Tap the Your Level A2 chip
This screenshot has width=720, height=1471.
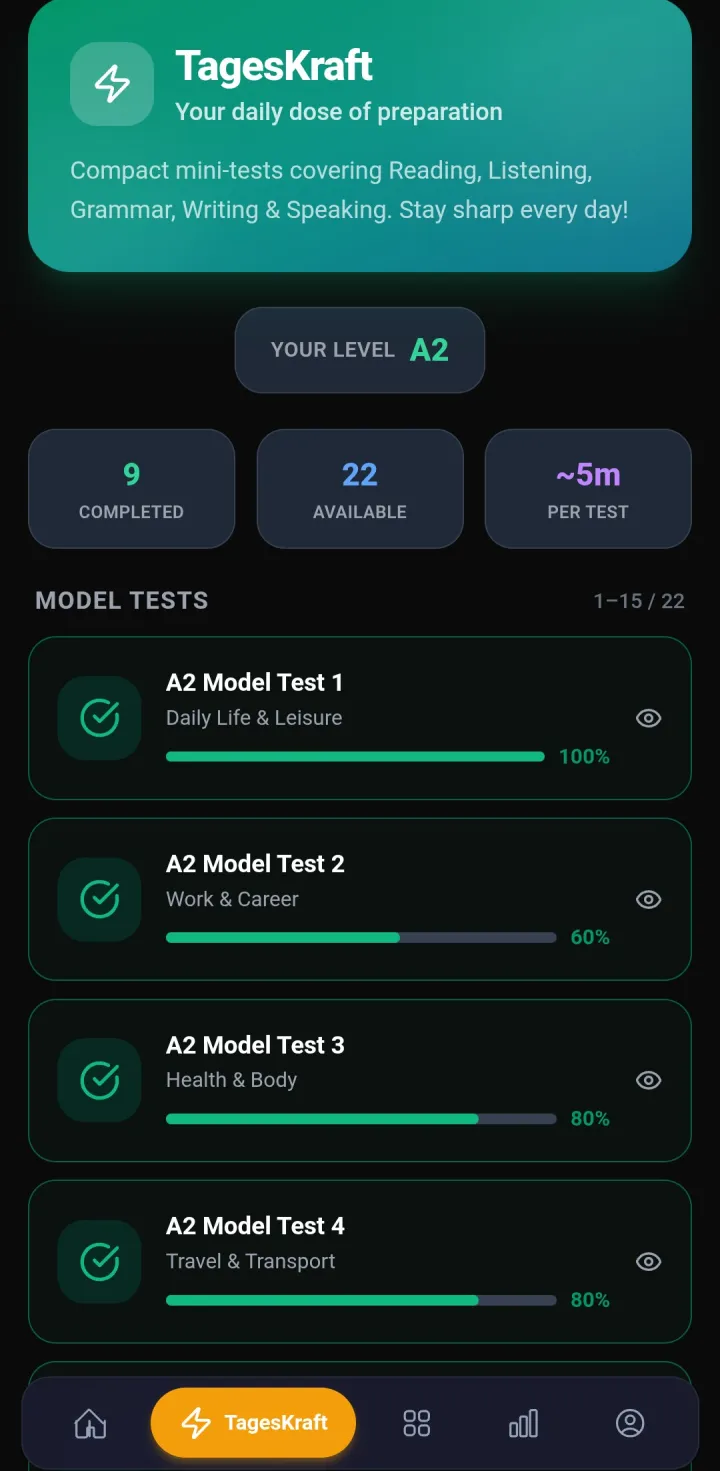point(360,350)
